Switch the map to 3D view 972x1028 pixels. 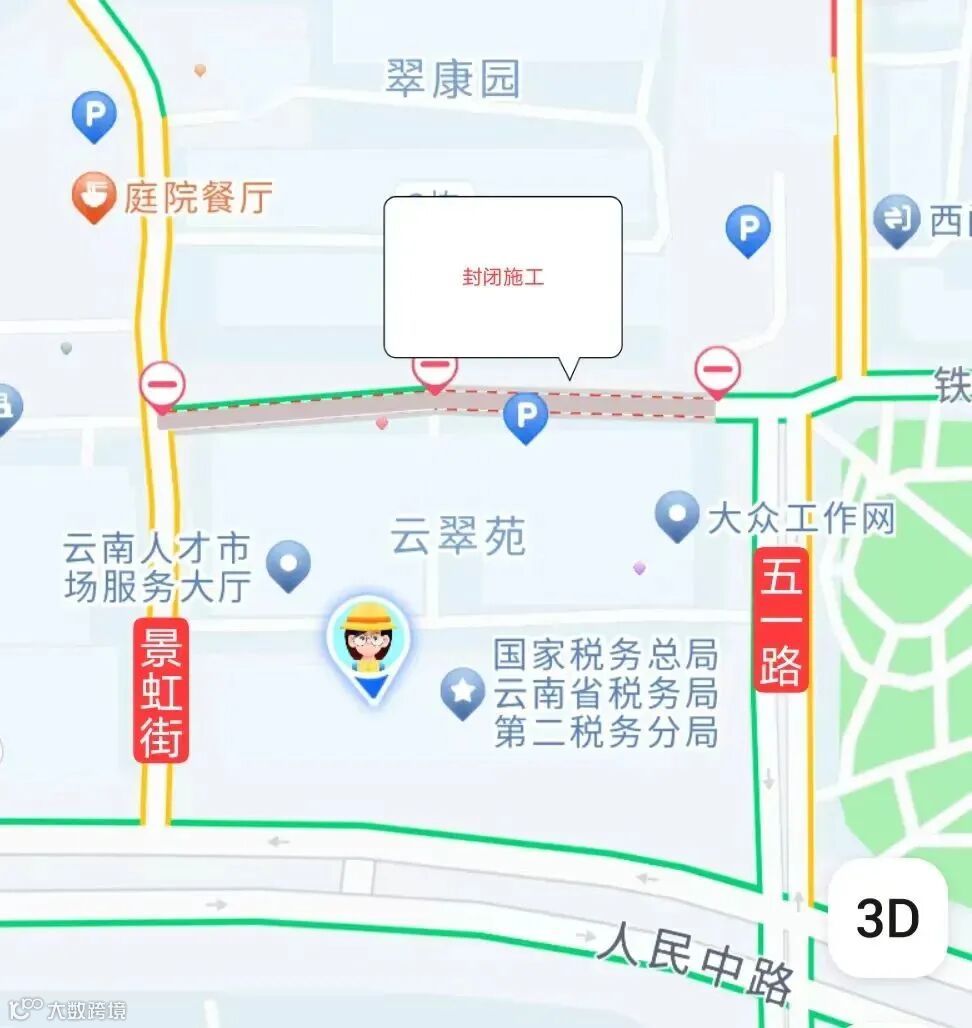point(888,917)
